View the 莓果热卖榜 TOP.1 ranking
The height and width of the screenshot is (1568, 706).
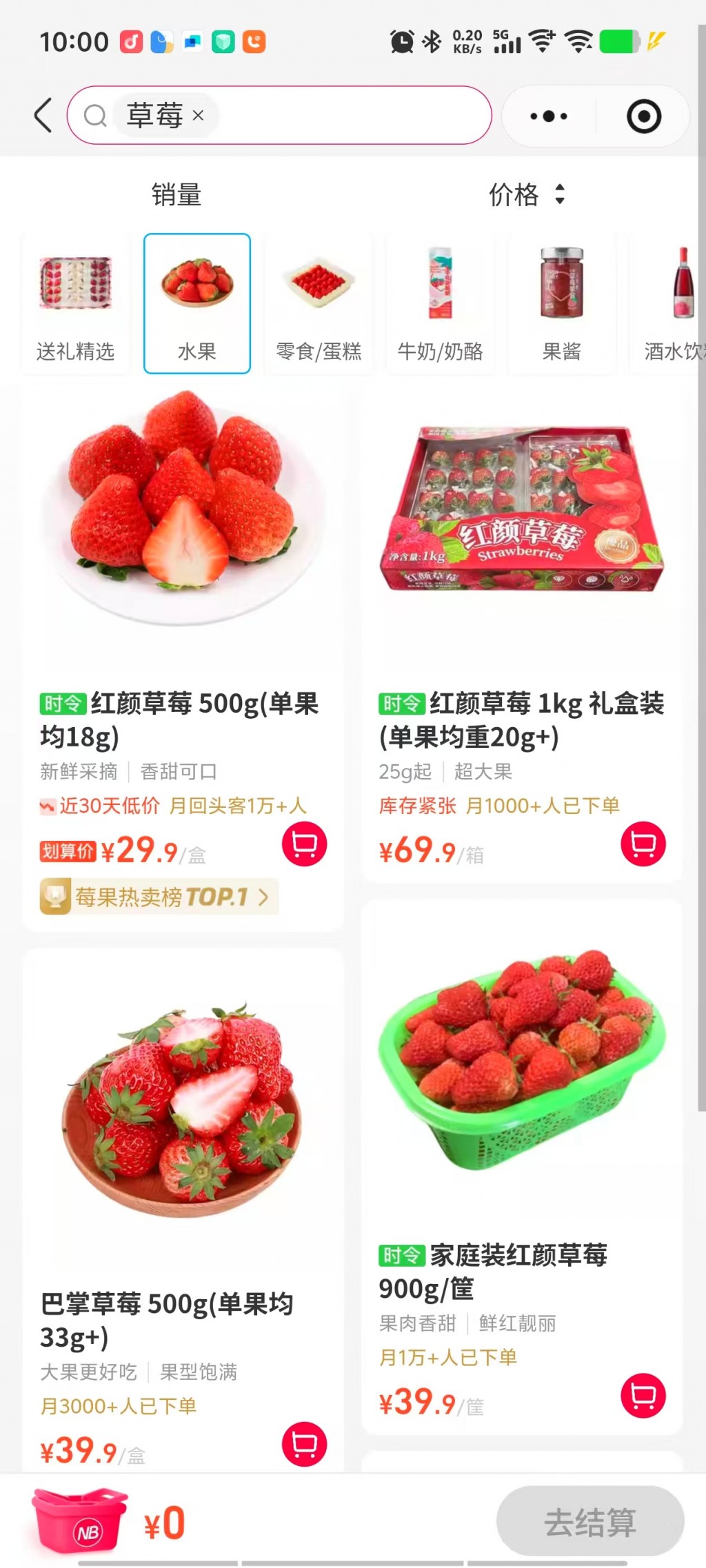[159, 897]
